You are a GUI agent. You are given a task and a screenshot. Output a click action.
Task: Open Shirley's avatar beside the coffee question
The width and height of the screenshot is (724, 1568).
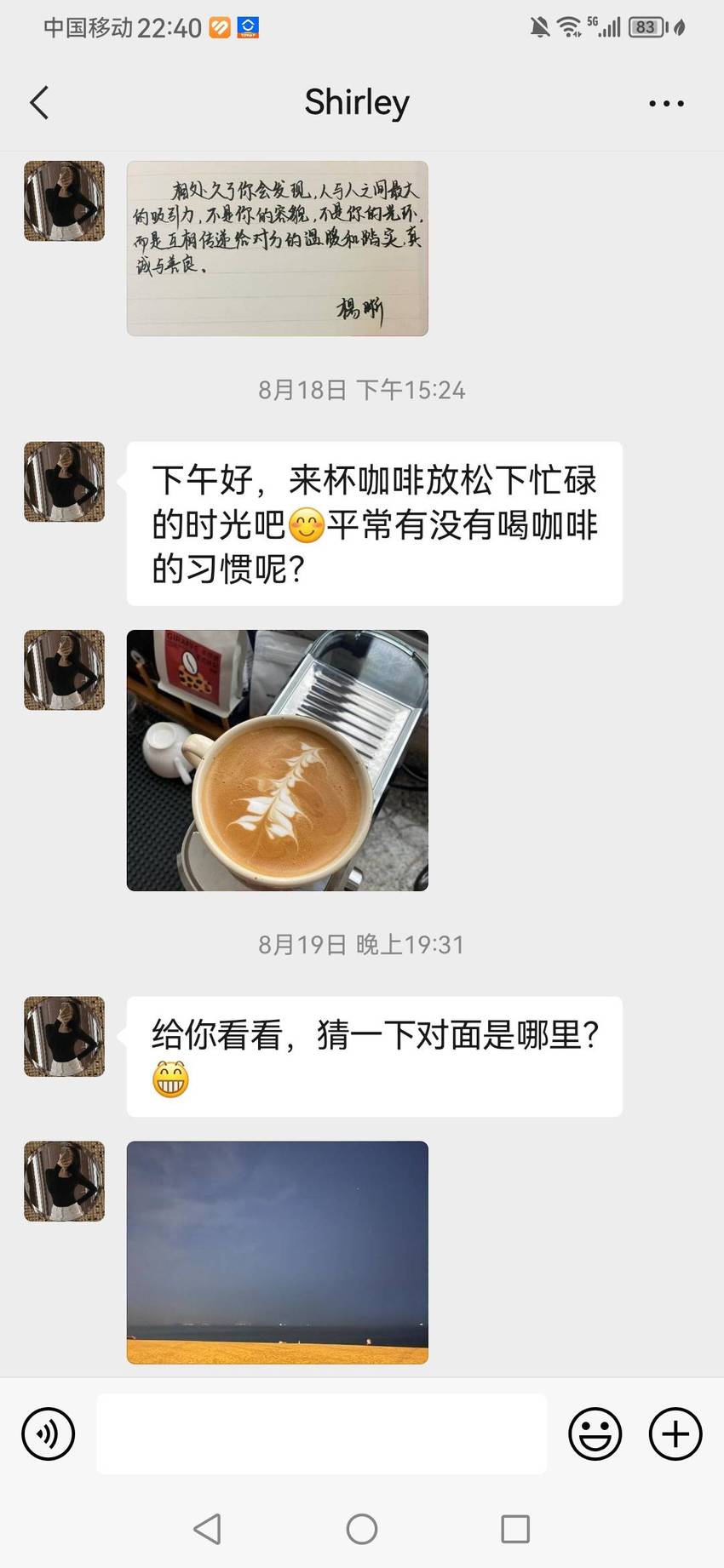[65, 482]
